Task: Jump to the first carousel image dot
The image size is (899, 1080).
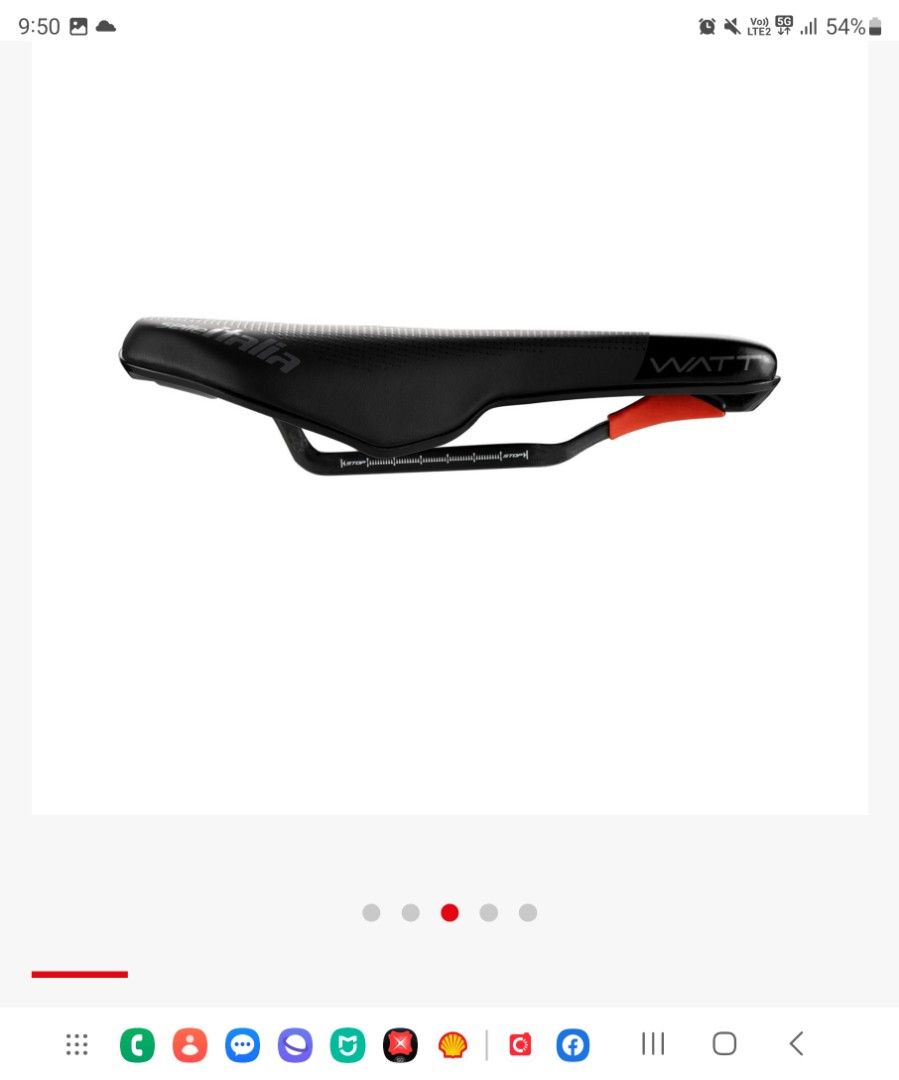Action: (x=371, y=912)
